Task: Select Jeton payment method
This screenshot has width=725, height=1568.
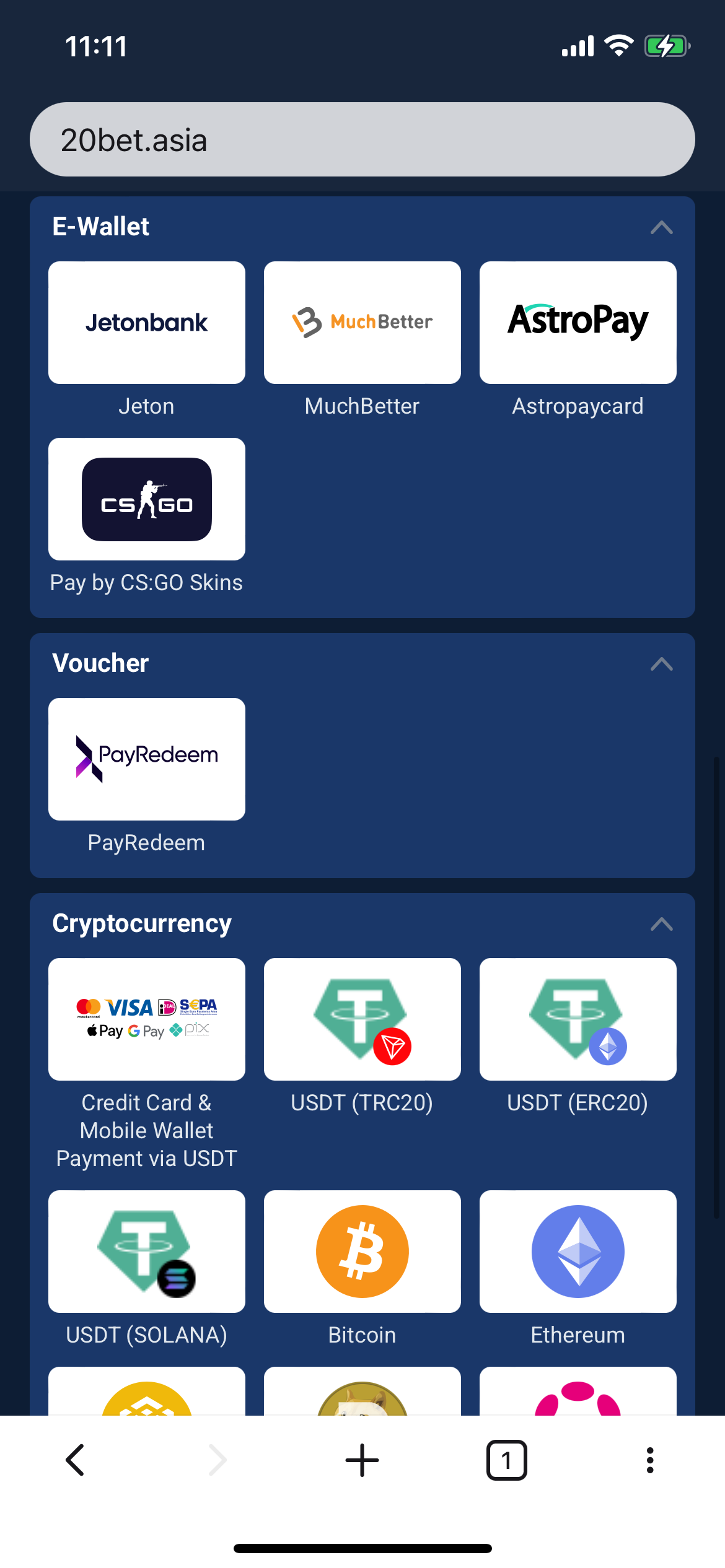Action: click(x=147, y=323)
